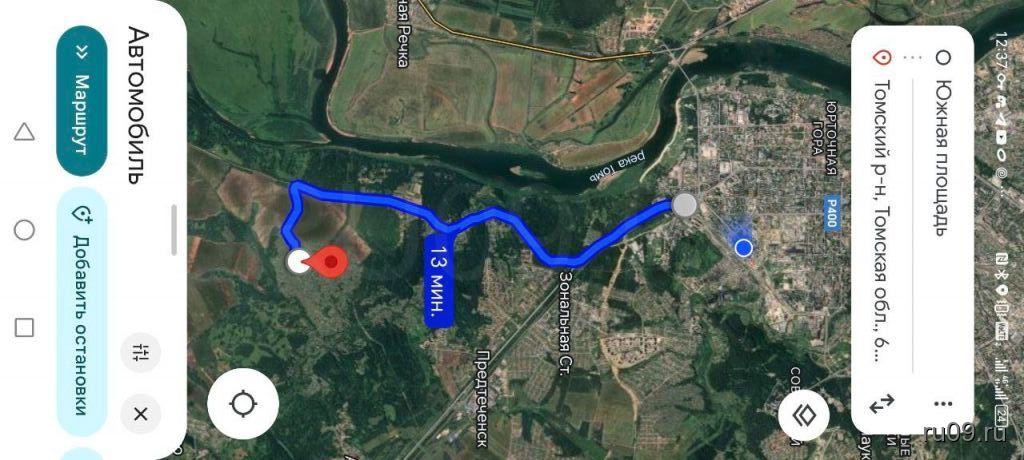This screenshot has height=460, width=1024.
Task: Go back using the system triangle button
Action: [25, 132]
